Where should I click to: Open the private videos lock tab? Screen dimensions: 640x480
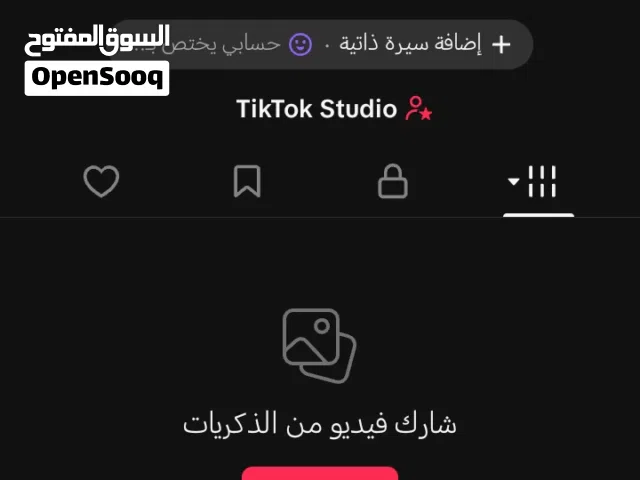393,182
